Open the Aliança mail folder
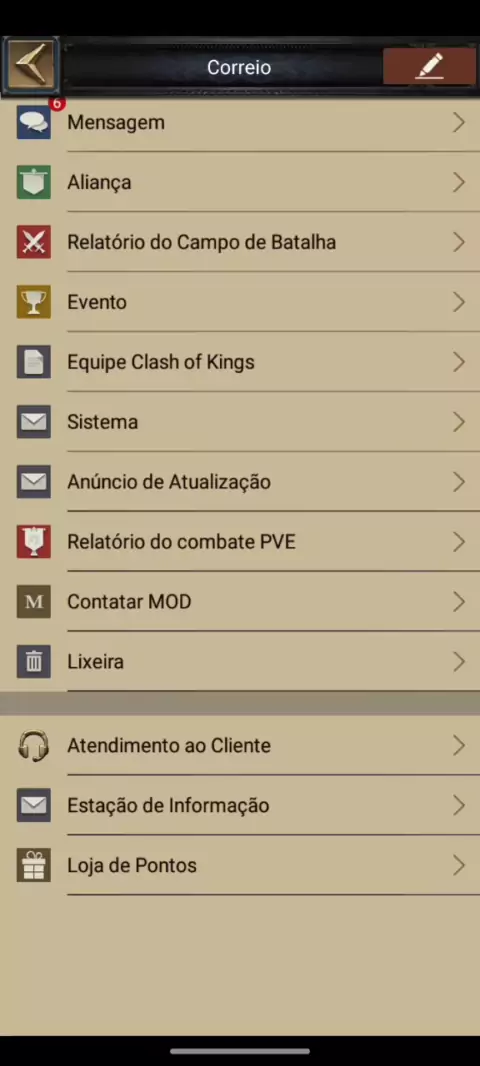Viewport: 480px width, 1066px height. [x=240, y=182]
